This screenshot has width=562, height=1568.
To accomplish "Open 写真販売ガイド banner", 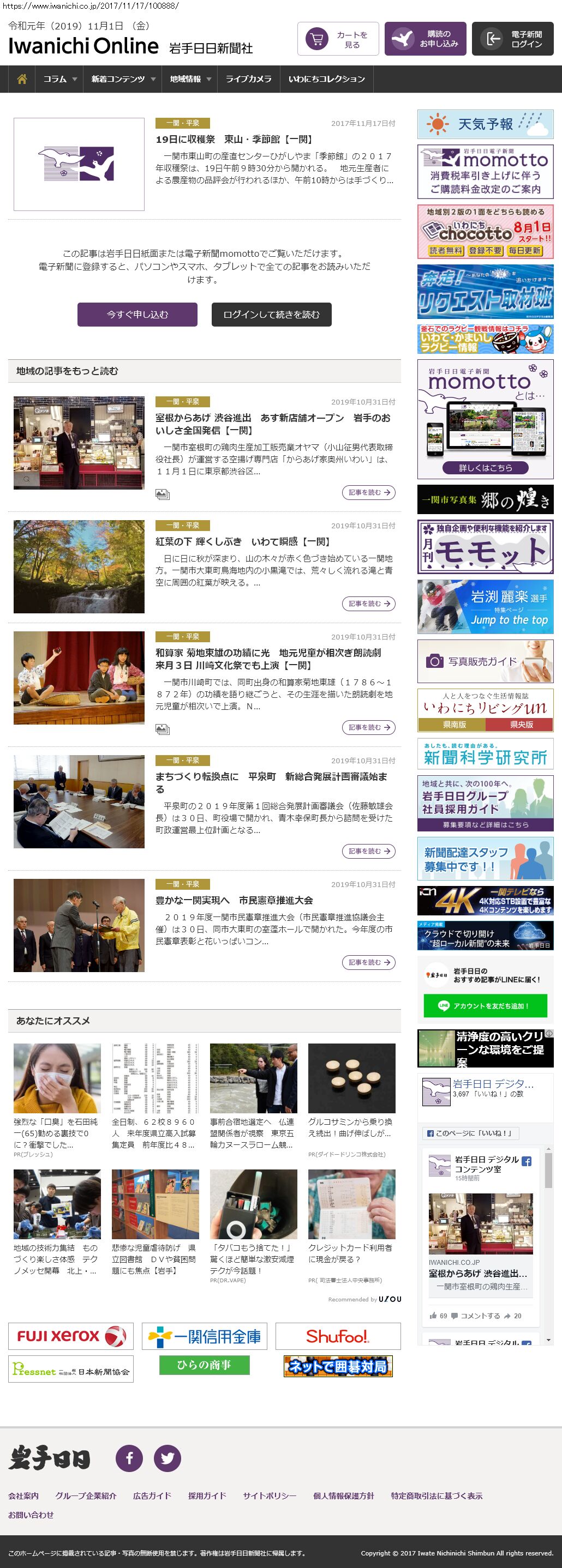I will click(x=485, y=660).
